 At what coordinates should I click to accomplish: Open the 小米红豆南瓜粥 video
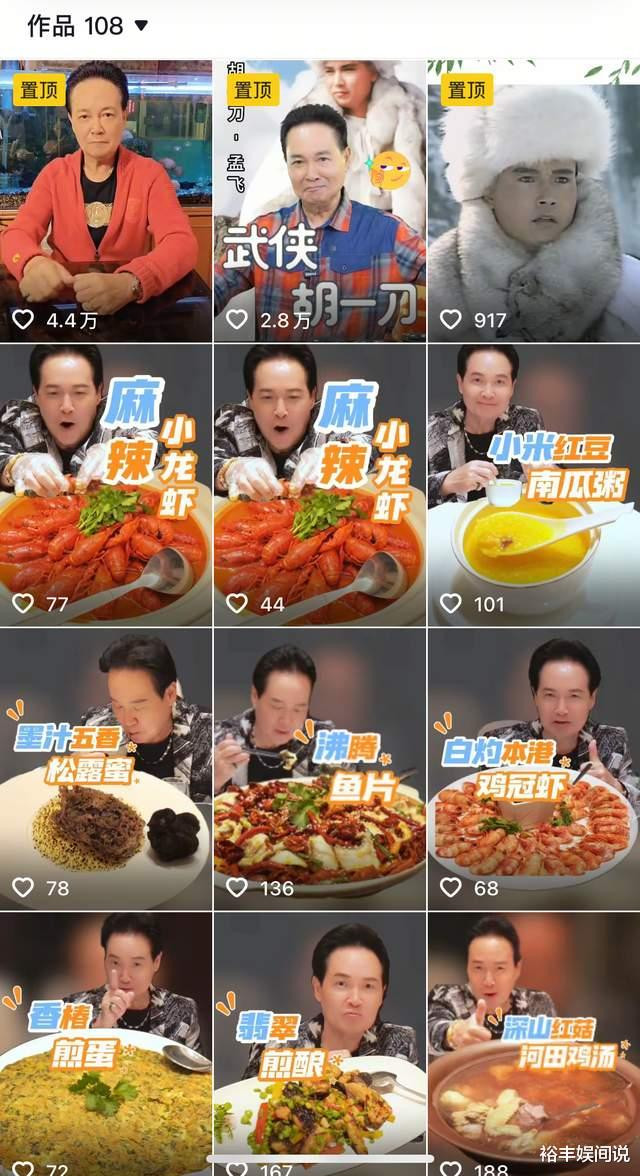[x=533, y=484]
